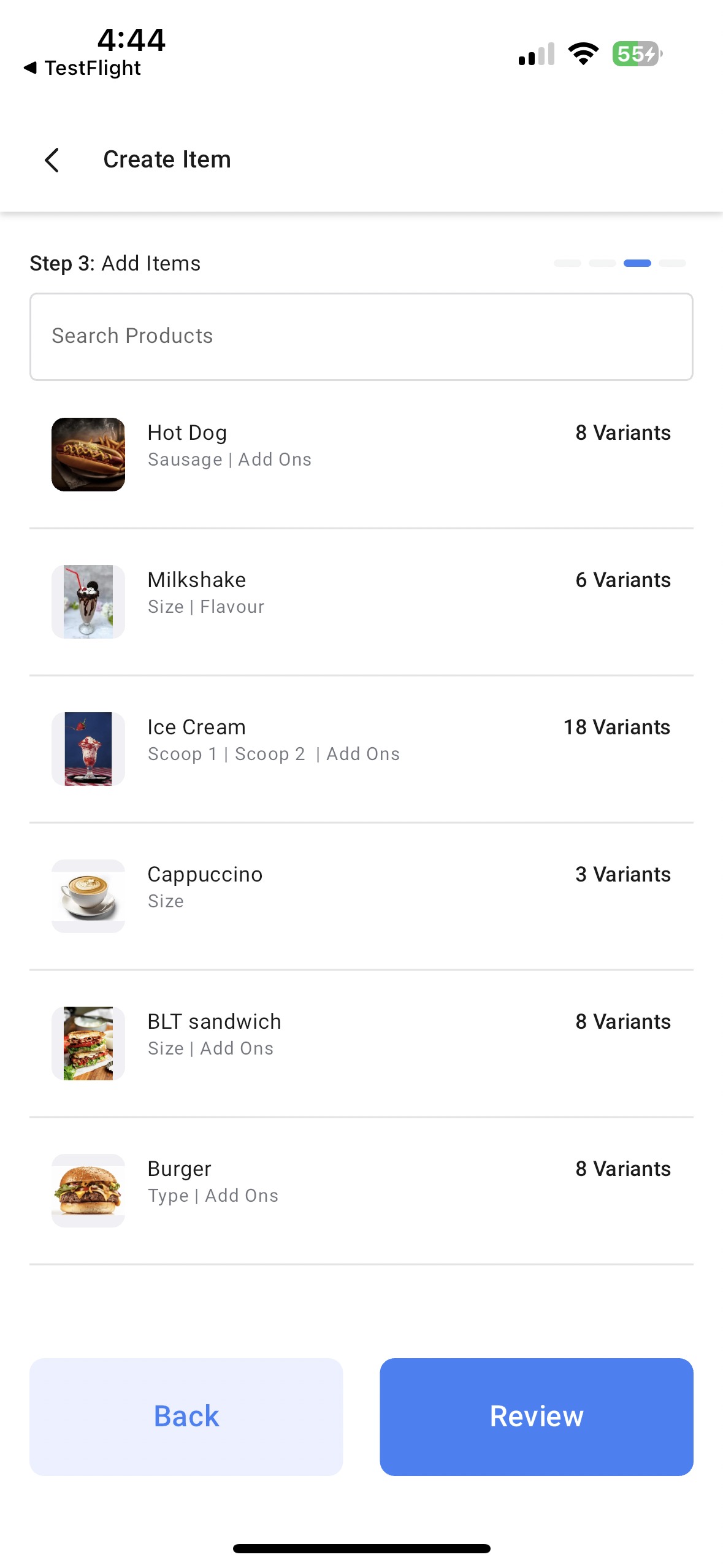Viewport: 723px width, 1568px height.
Task: Pick Cappuccino with 3 variants
Action: click(361, 896)
